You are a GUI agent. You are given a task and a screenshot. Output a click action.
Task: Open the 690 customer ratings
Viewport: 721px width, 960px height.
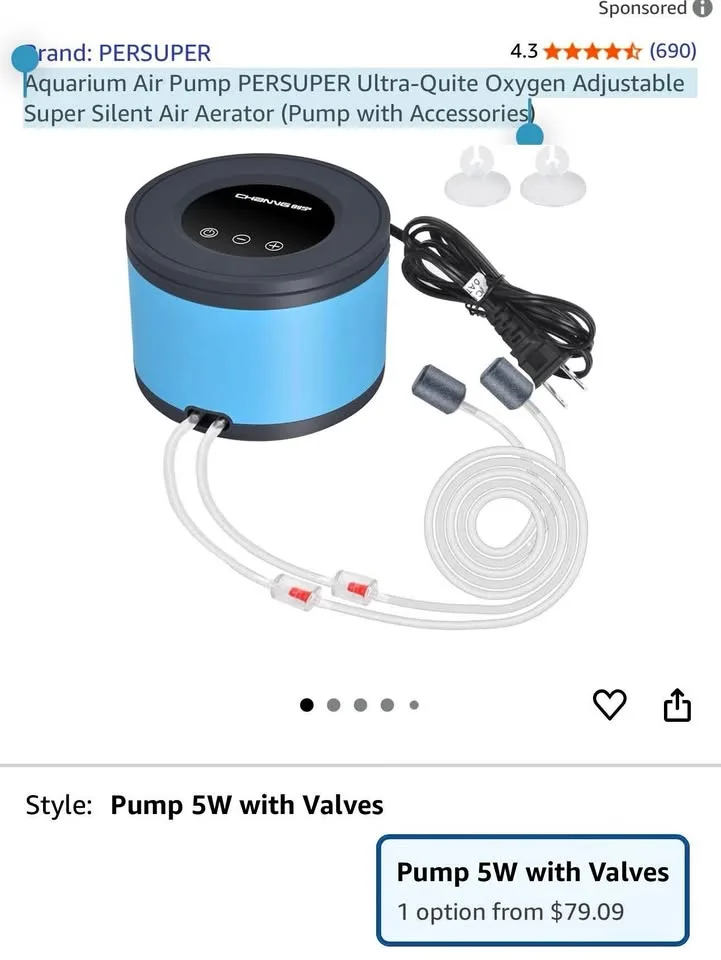[673, 50]
